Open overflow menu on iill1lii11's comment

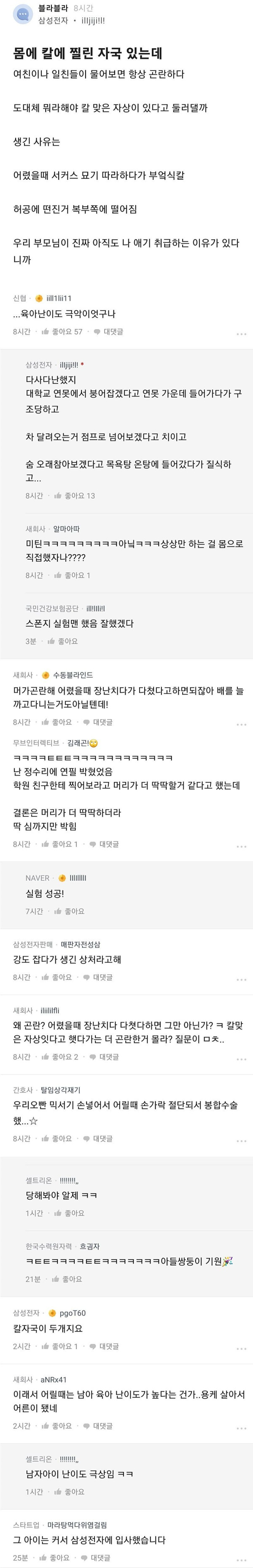click(x=241, y=334)
